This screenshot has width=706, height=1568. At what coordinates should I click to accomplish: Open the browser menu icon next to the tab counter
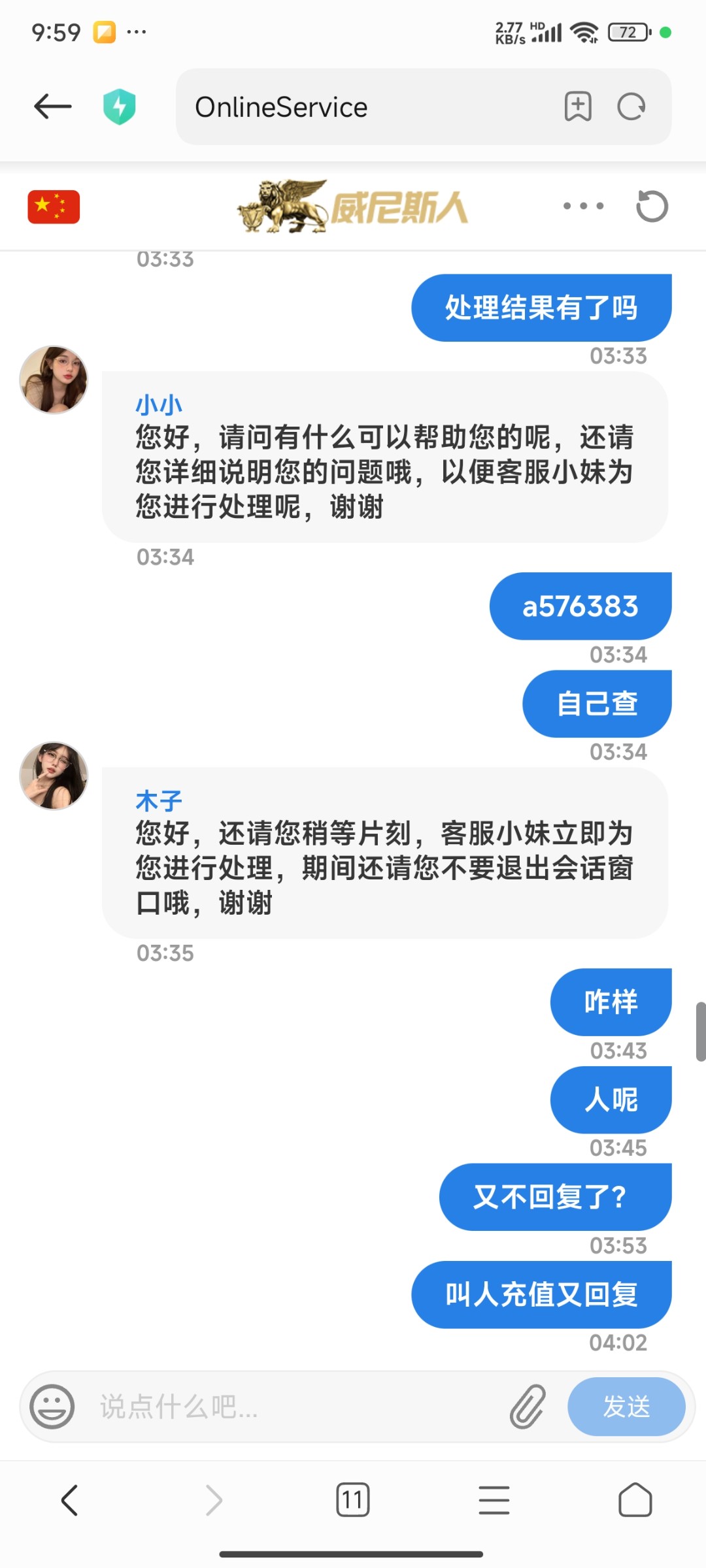[494, 1501]
